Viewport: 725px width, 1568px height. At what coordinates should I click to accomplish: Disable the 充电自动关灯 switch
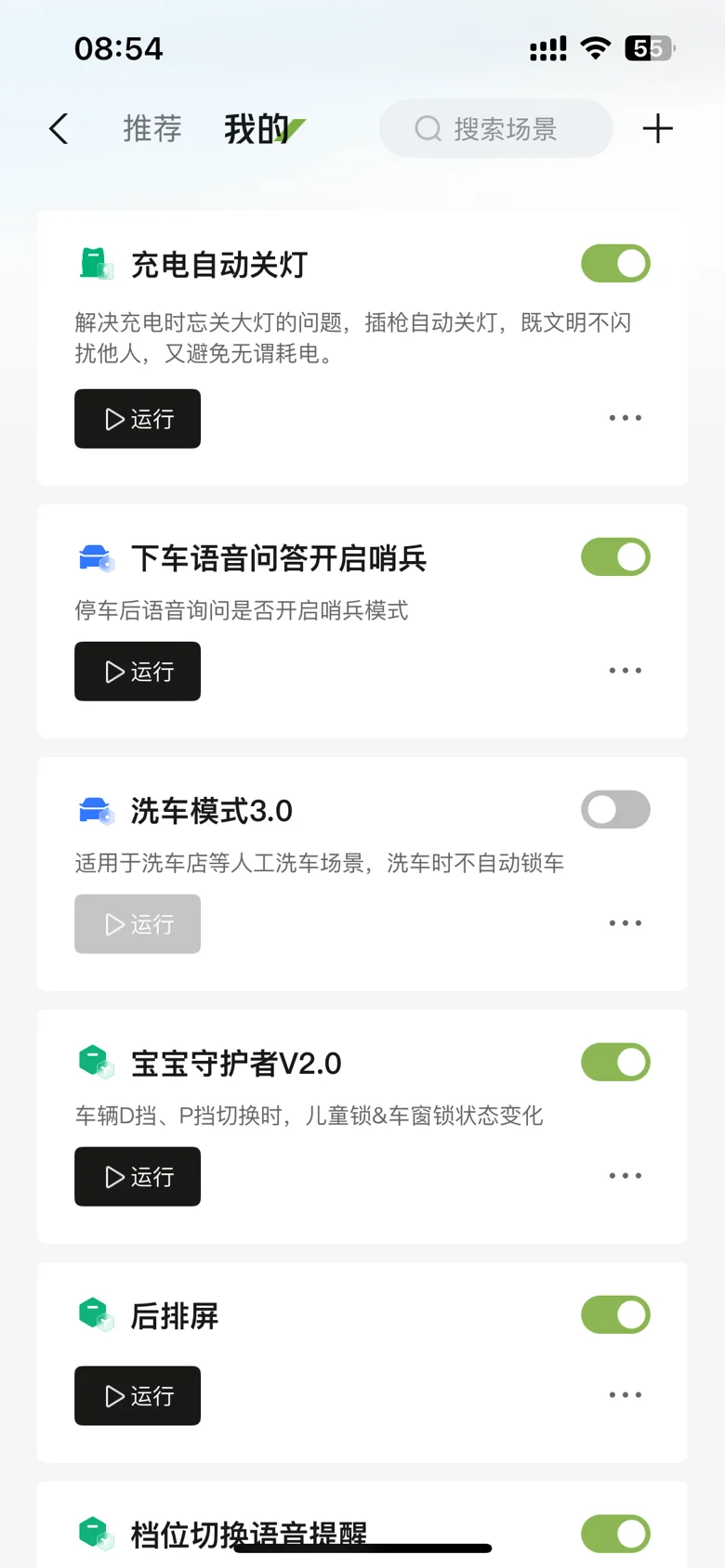(x=615, y=264)
